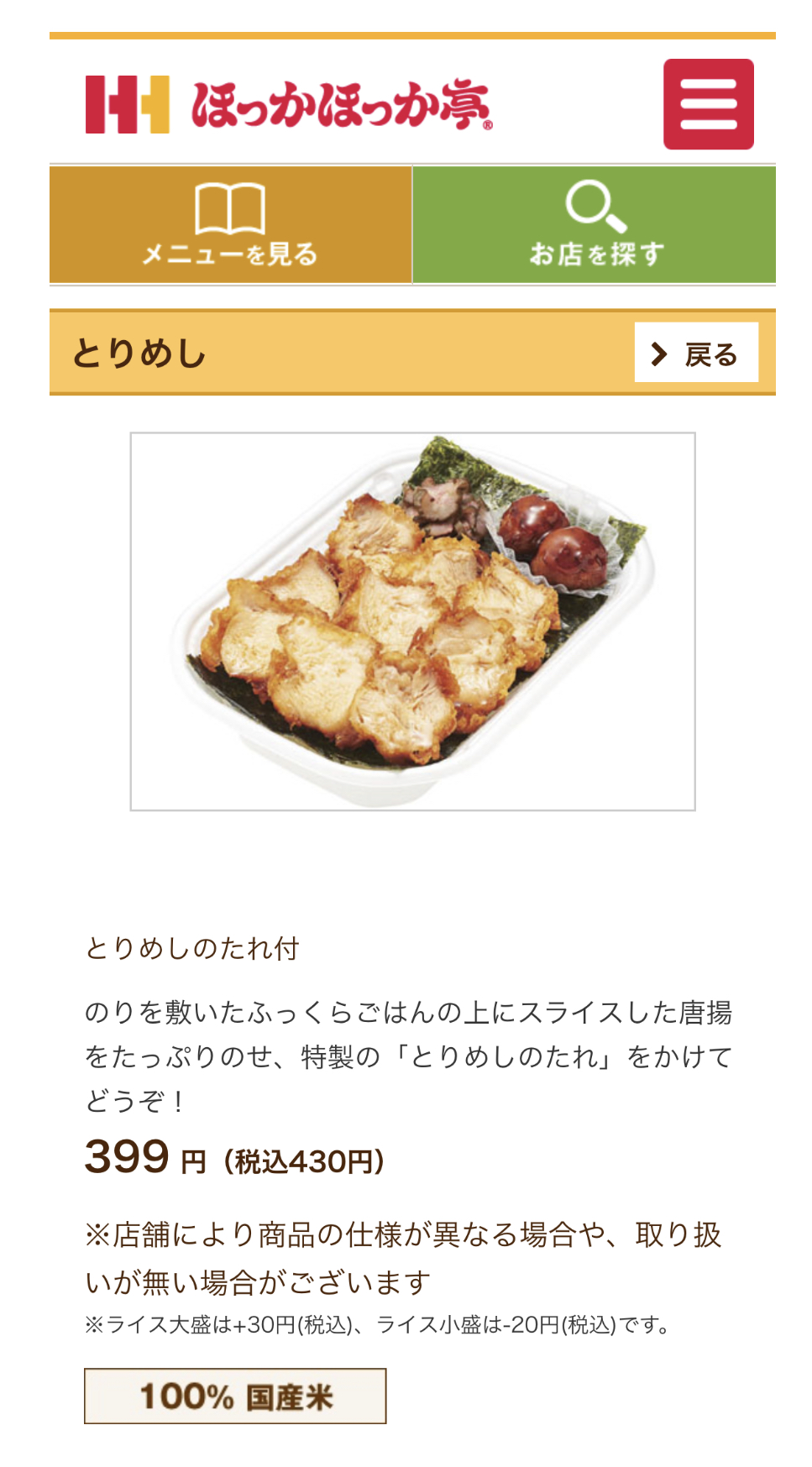Go back with the 戻る button
The image size is (812, 1467).
(x=696, y=353)
